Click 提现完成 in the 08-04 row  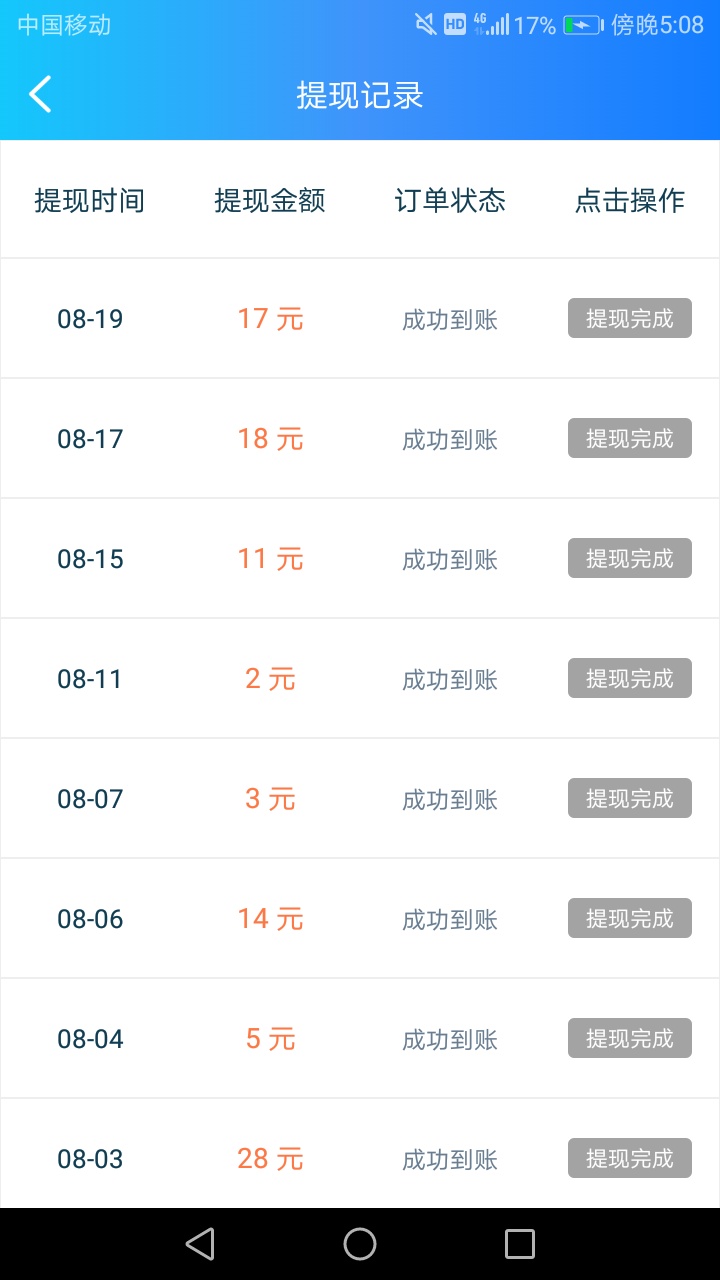(x=630, y=1038)
